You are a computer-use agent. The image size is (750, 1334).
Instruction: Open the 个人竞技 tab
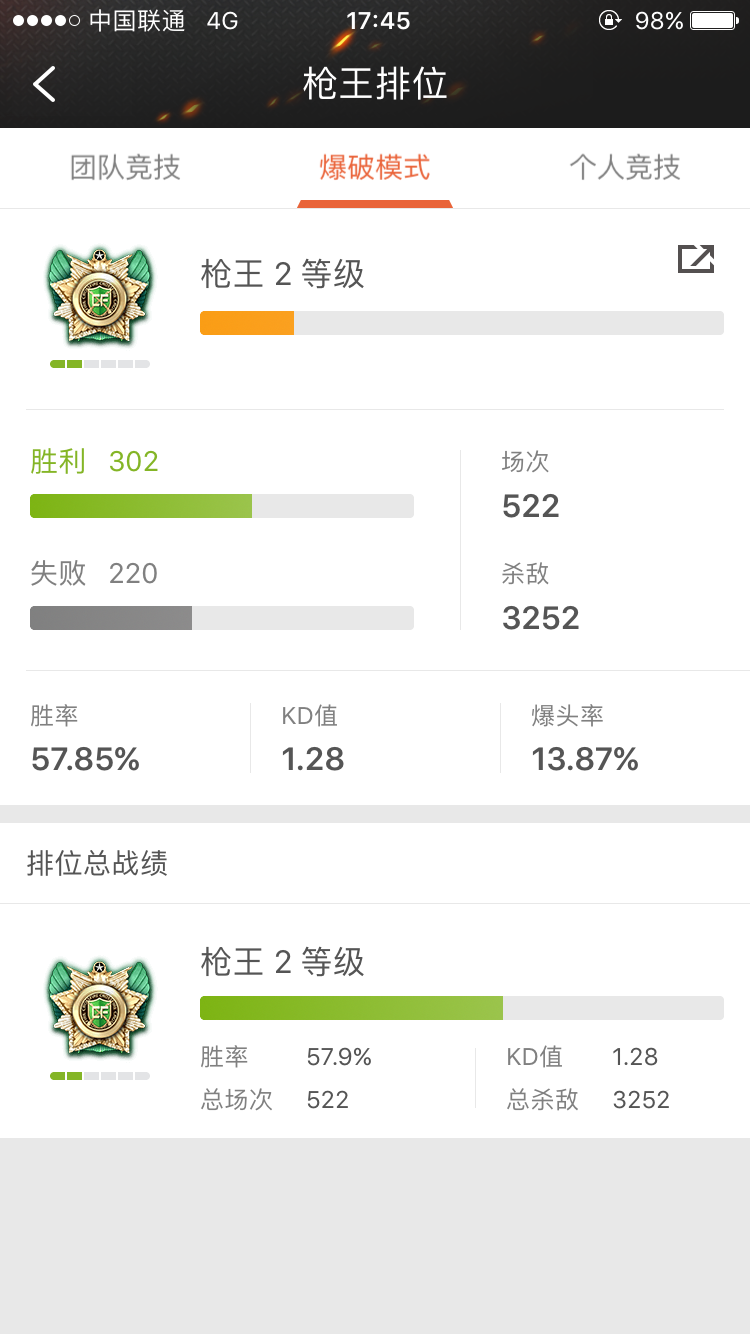click(x=625, y=167)
